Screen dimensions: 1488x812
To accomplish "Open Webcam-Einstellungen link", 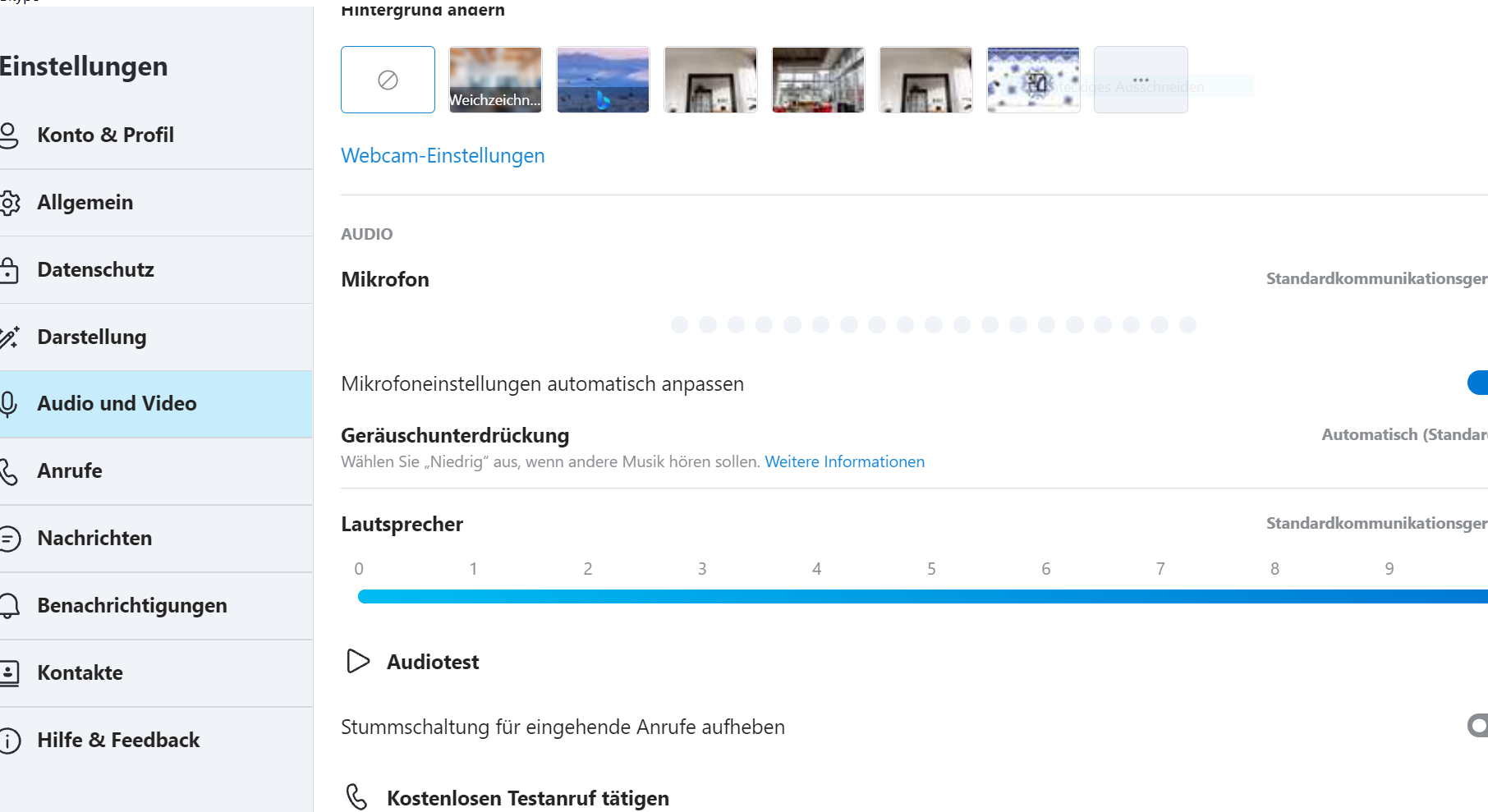I will click(443, 155).
